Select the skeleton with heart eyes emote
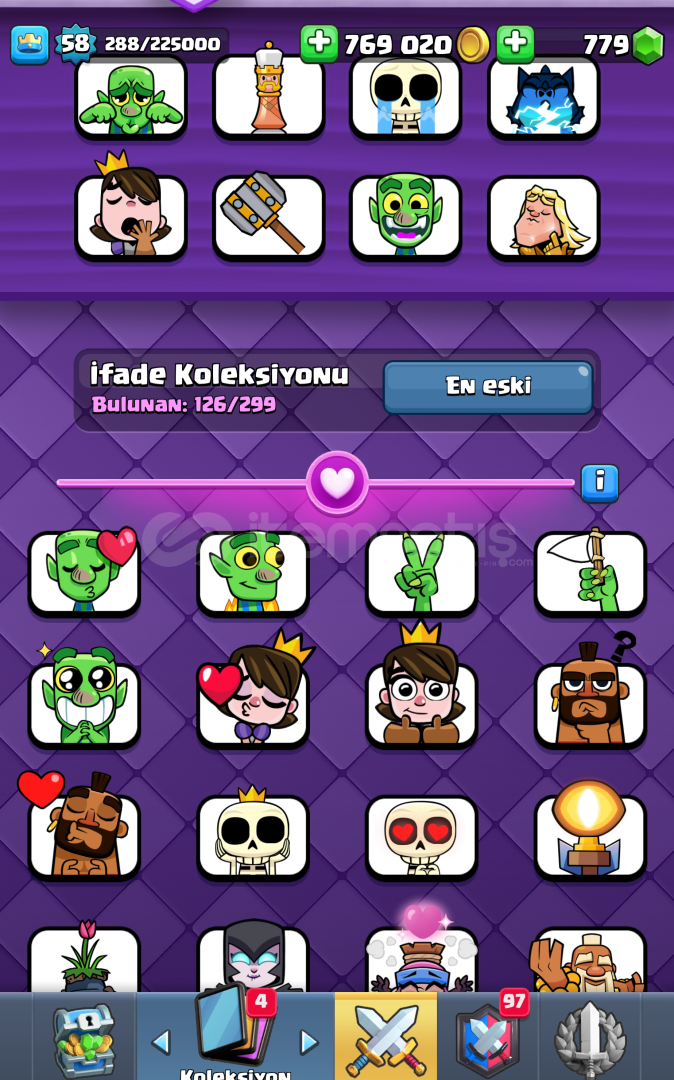Image resolution: width=674 pixels, height=1080 pixels. pyautogui.click(x=421, y=837)
